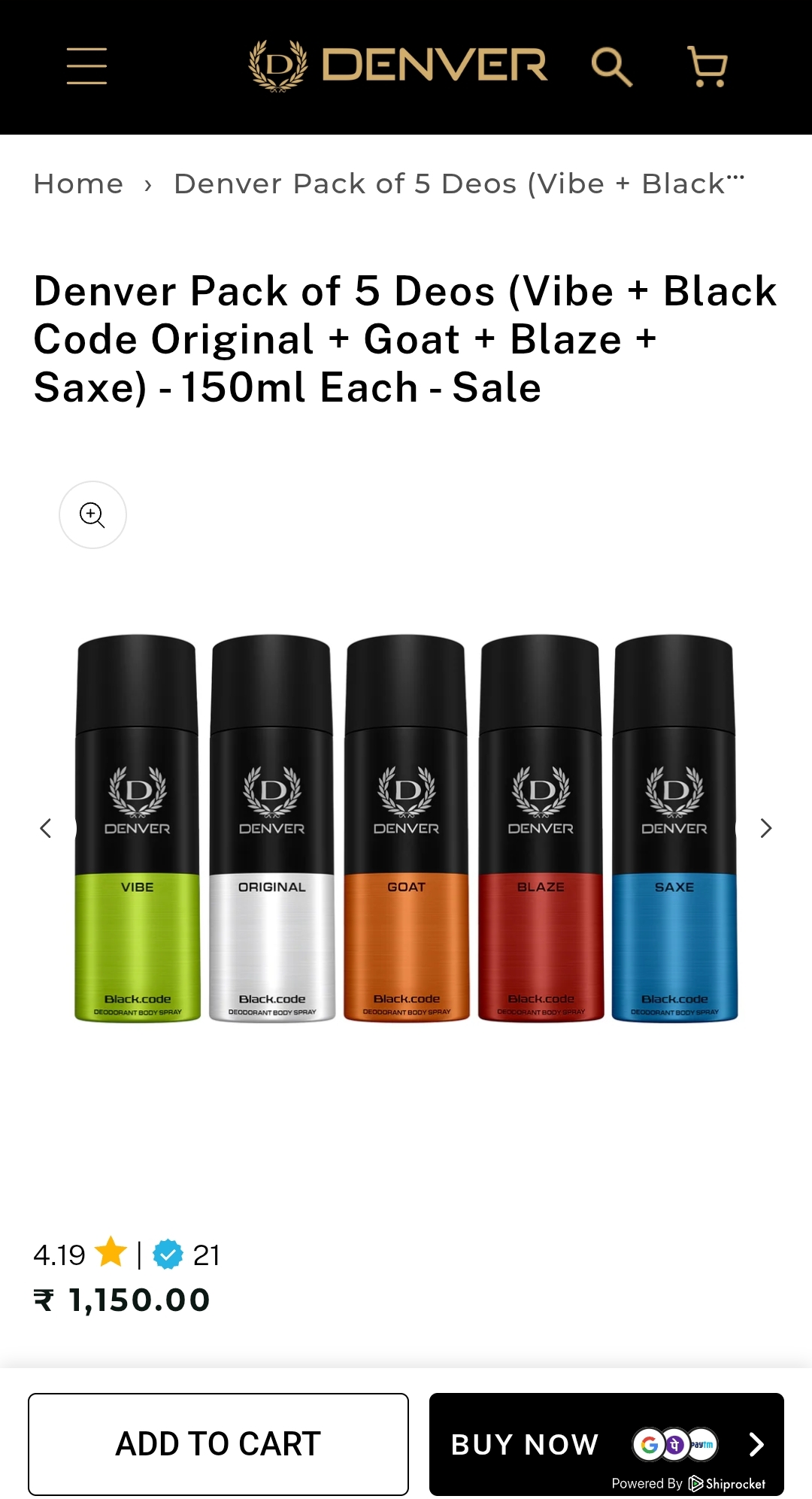Go to Home via breadcrumb
Viewport: 812px width, 1499px height.
click(x=78, y=184)
